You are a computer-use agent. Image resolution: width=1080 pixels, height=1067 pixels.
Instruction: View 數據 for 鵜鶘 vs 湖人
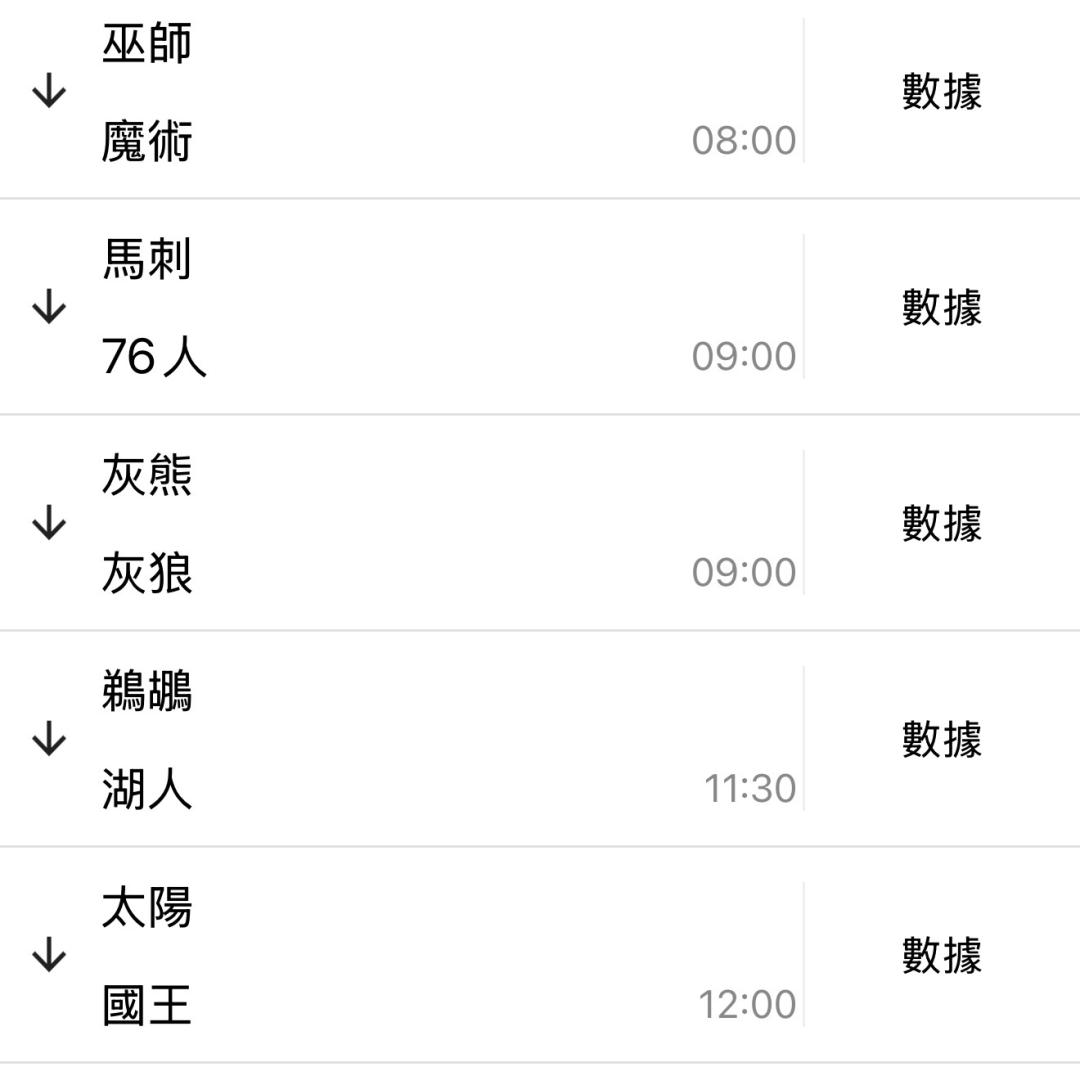[942, 739]
